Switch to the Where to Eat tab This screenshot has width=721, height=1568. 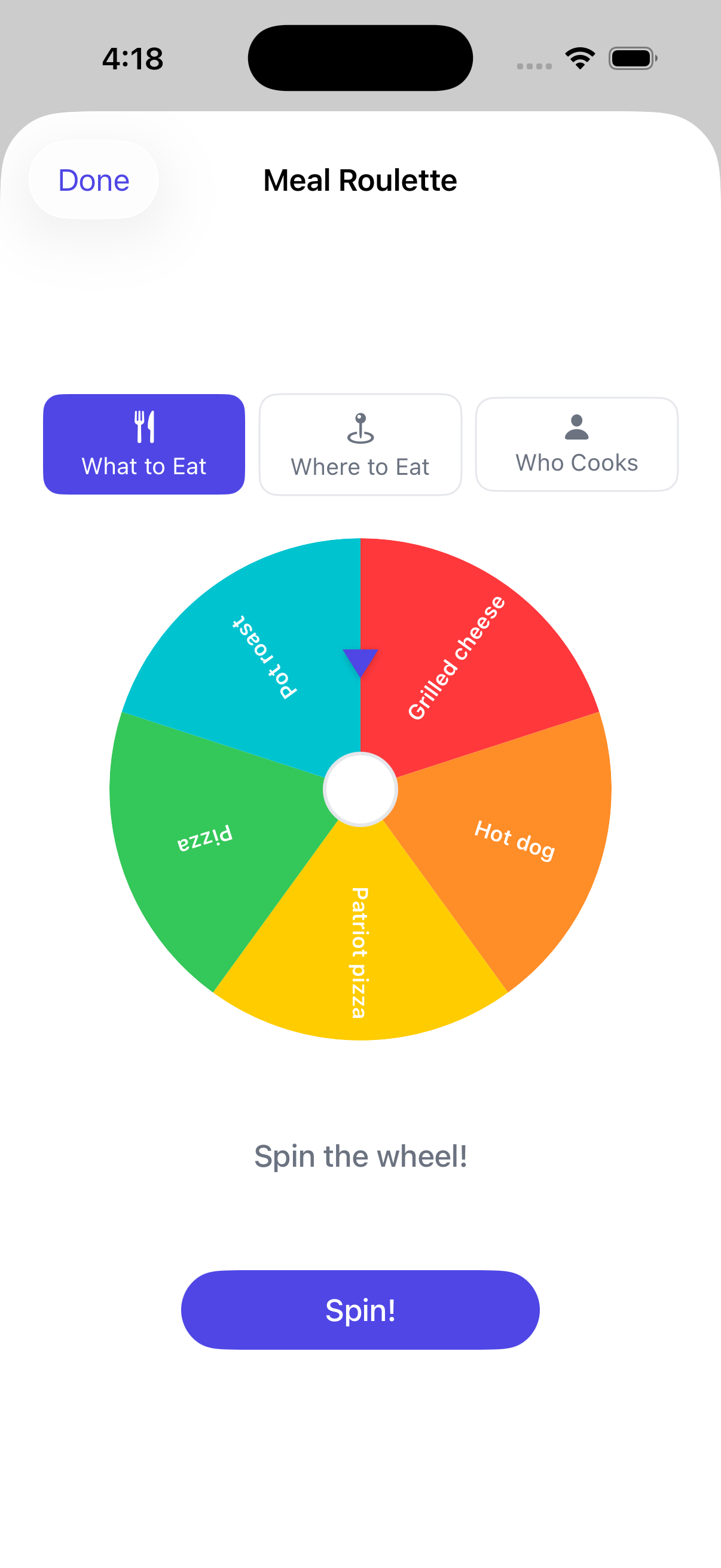360,444
